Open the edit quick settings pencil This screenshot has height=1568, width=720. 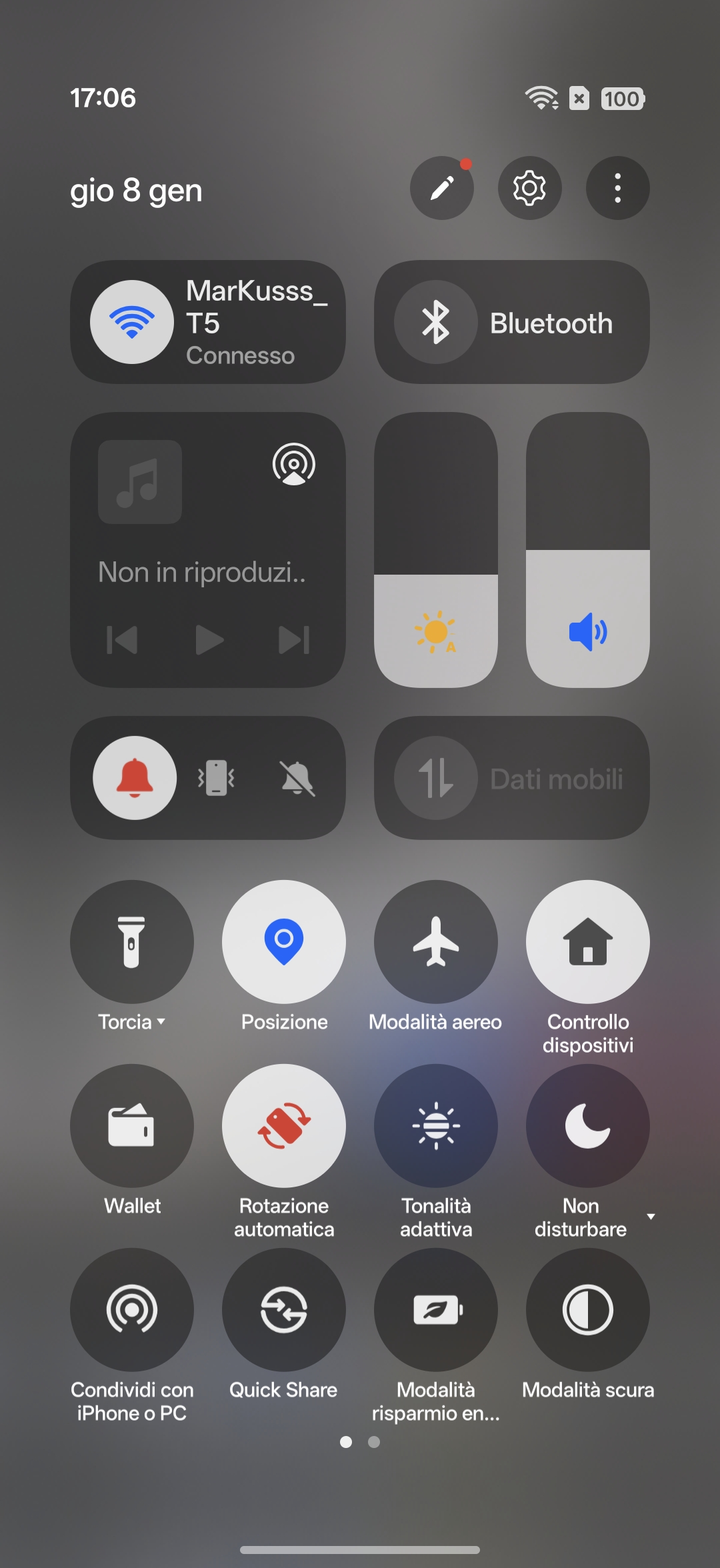pyautogui.click(x=441, y=188)
